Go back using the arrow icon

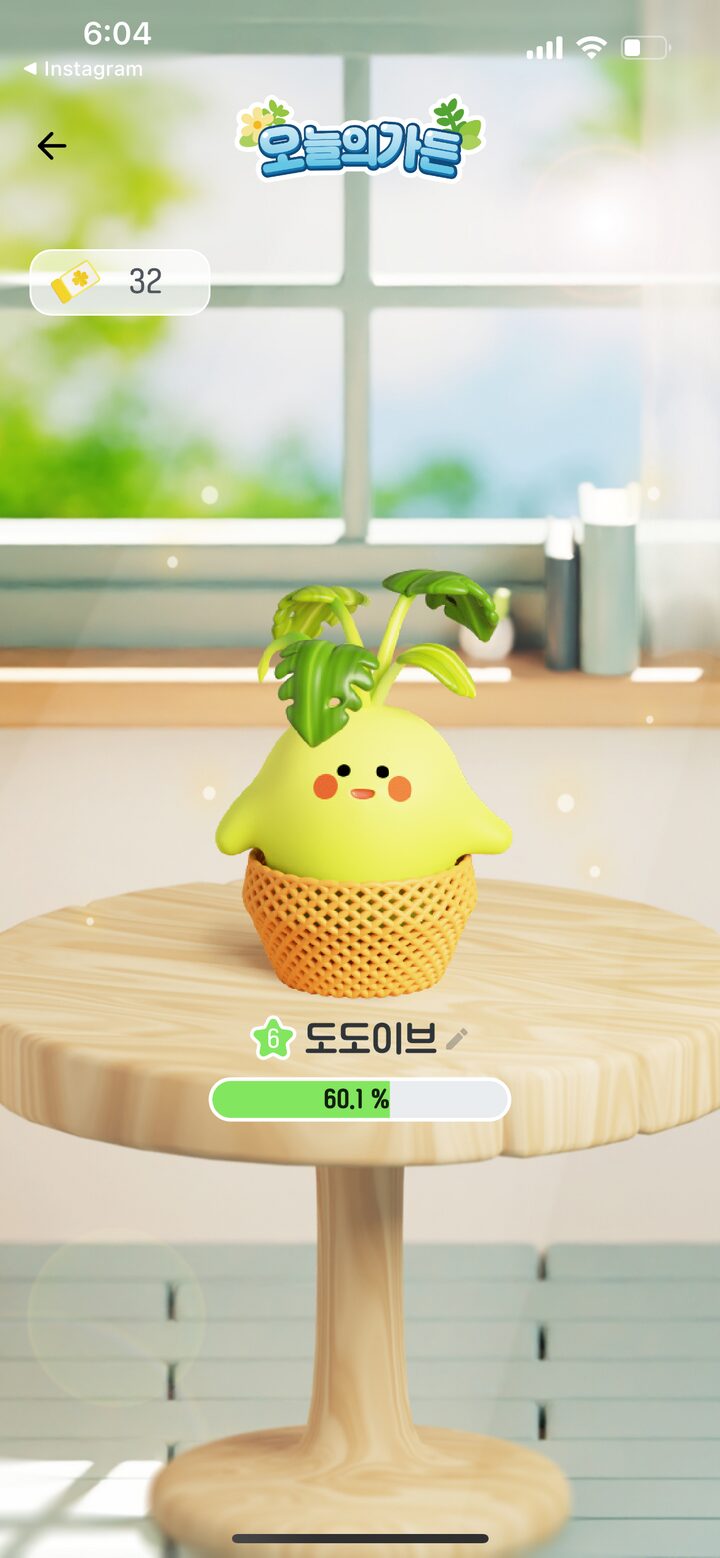click(x=51, y=146)
